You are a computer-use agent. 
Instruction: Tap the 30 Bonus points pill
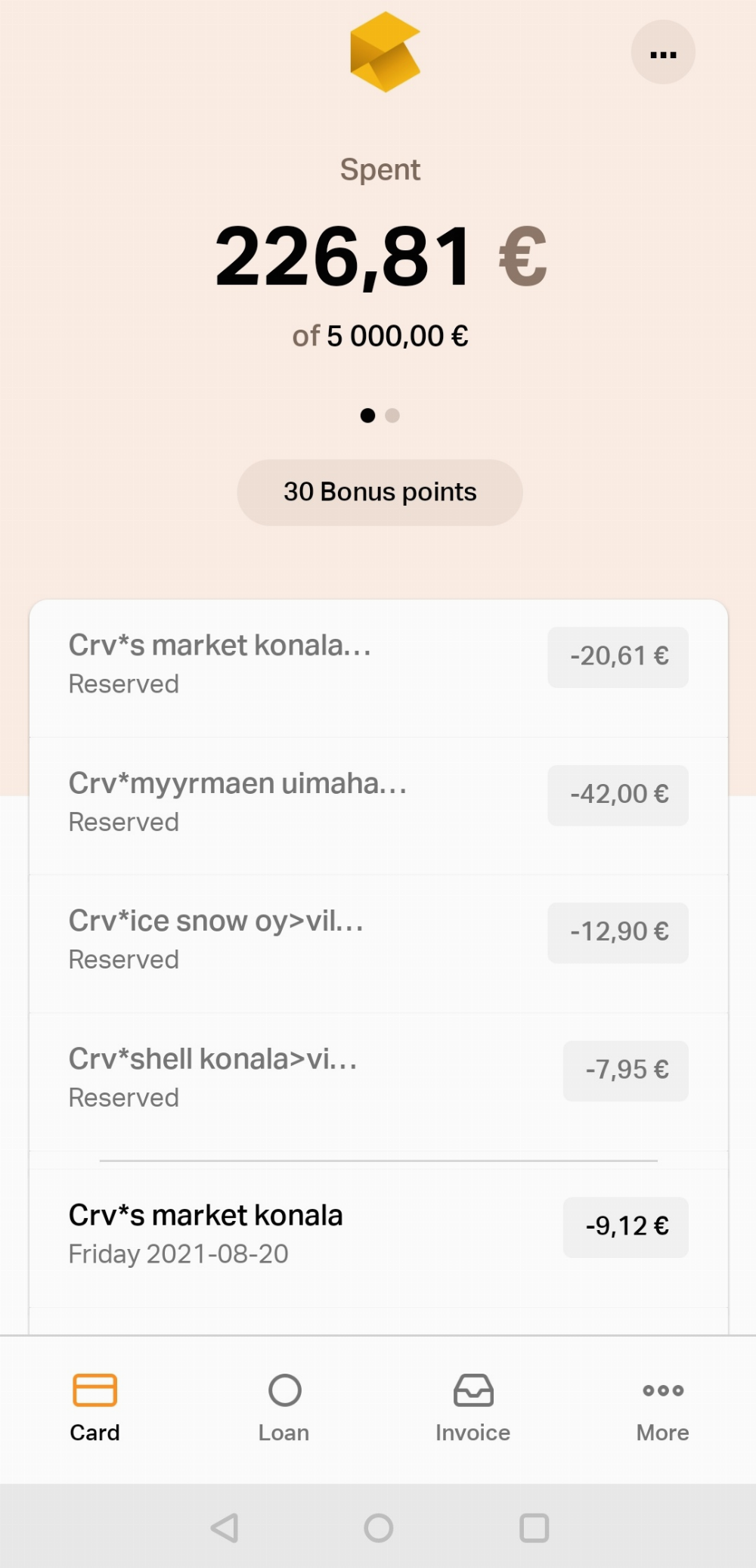pos(379,492)
